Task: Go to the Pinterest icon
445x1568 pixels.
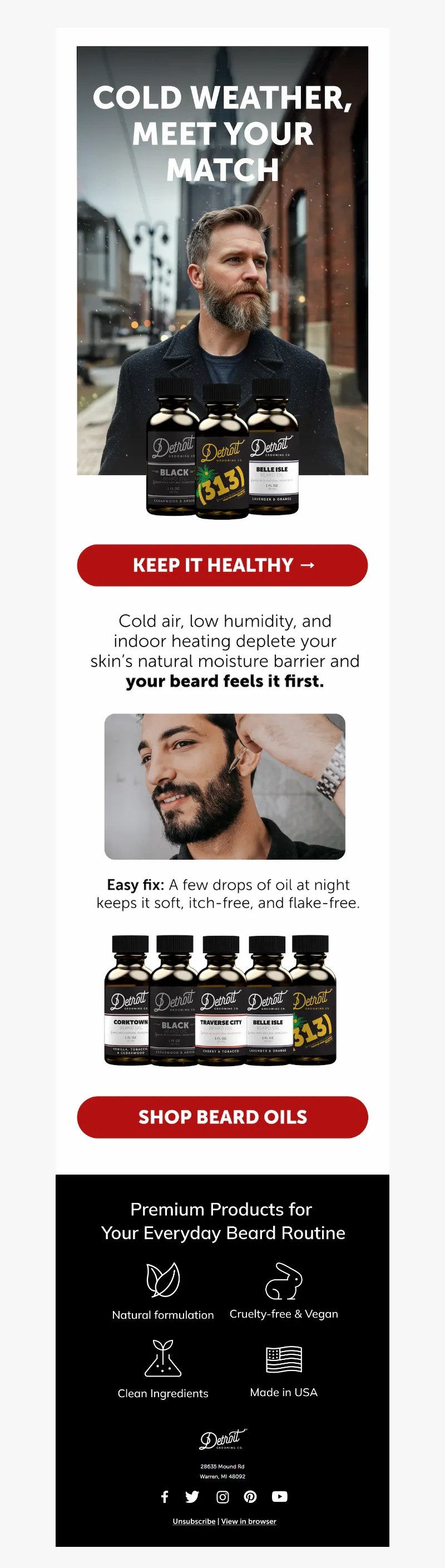Action: click(x=250, y=1496)
